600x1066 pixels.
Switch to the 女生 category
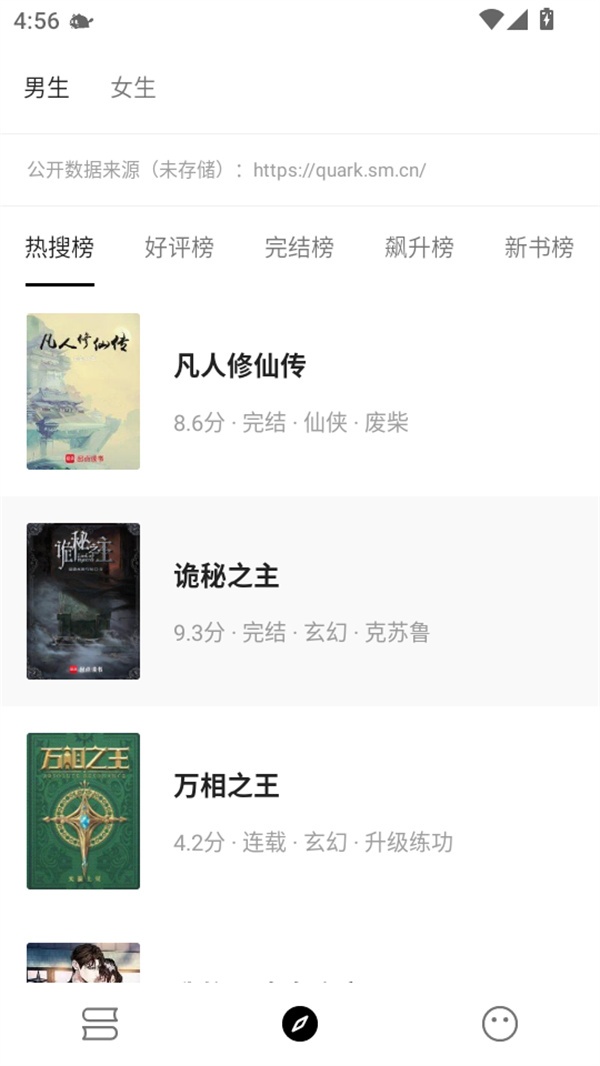(x=133, y=88)
